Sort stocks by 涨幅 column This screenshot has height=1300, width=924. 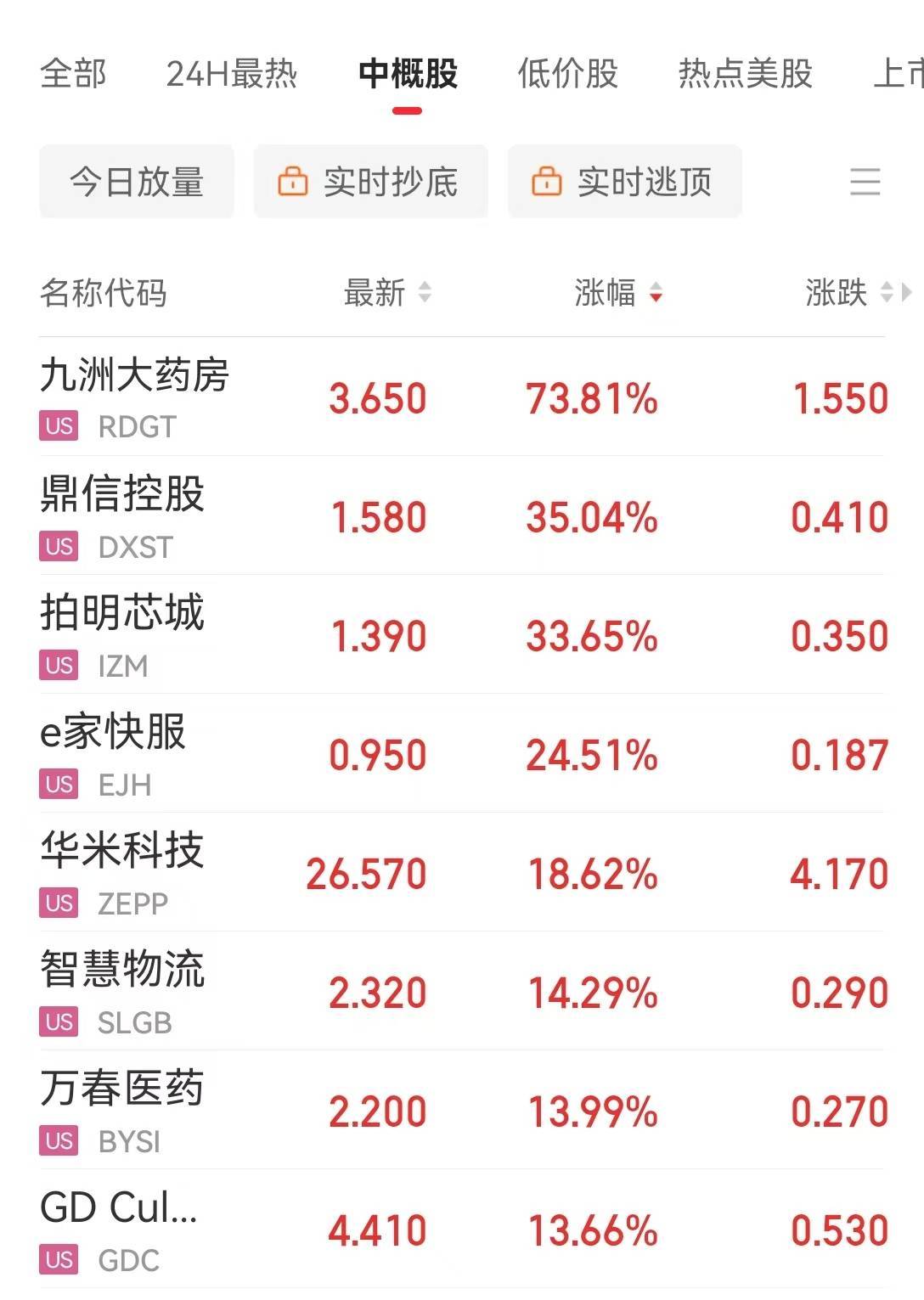[617, 293]
